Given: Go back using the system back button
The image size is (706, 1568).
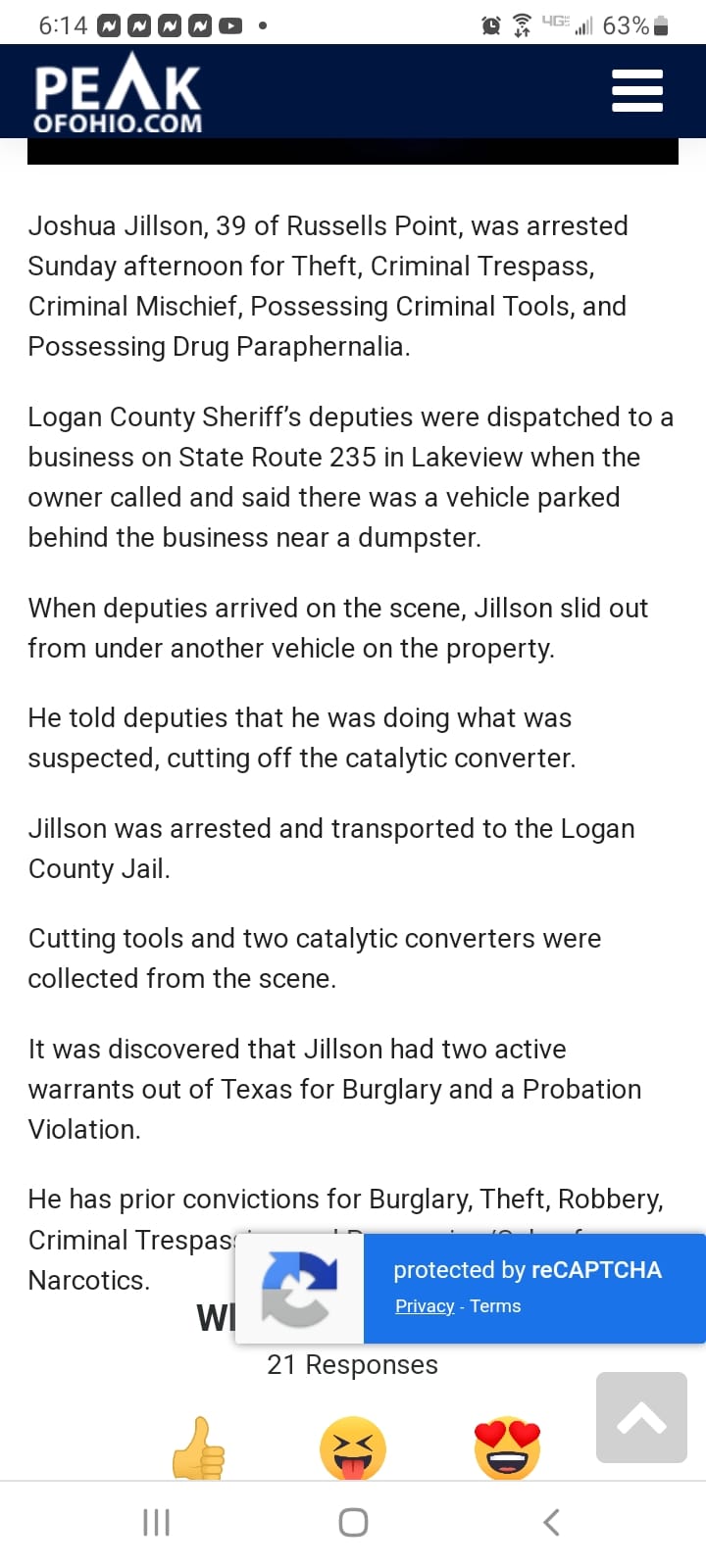Looking at the screenshot, I should [x=551, y=1522].
